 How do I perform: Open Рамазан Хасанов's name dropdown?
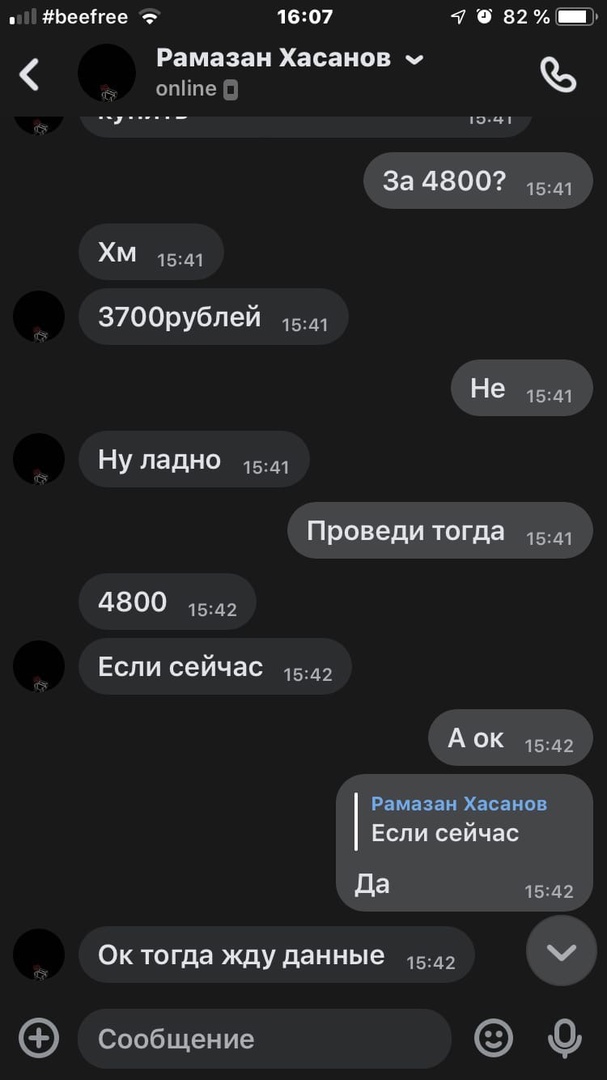pos(414,60)
